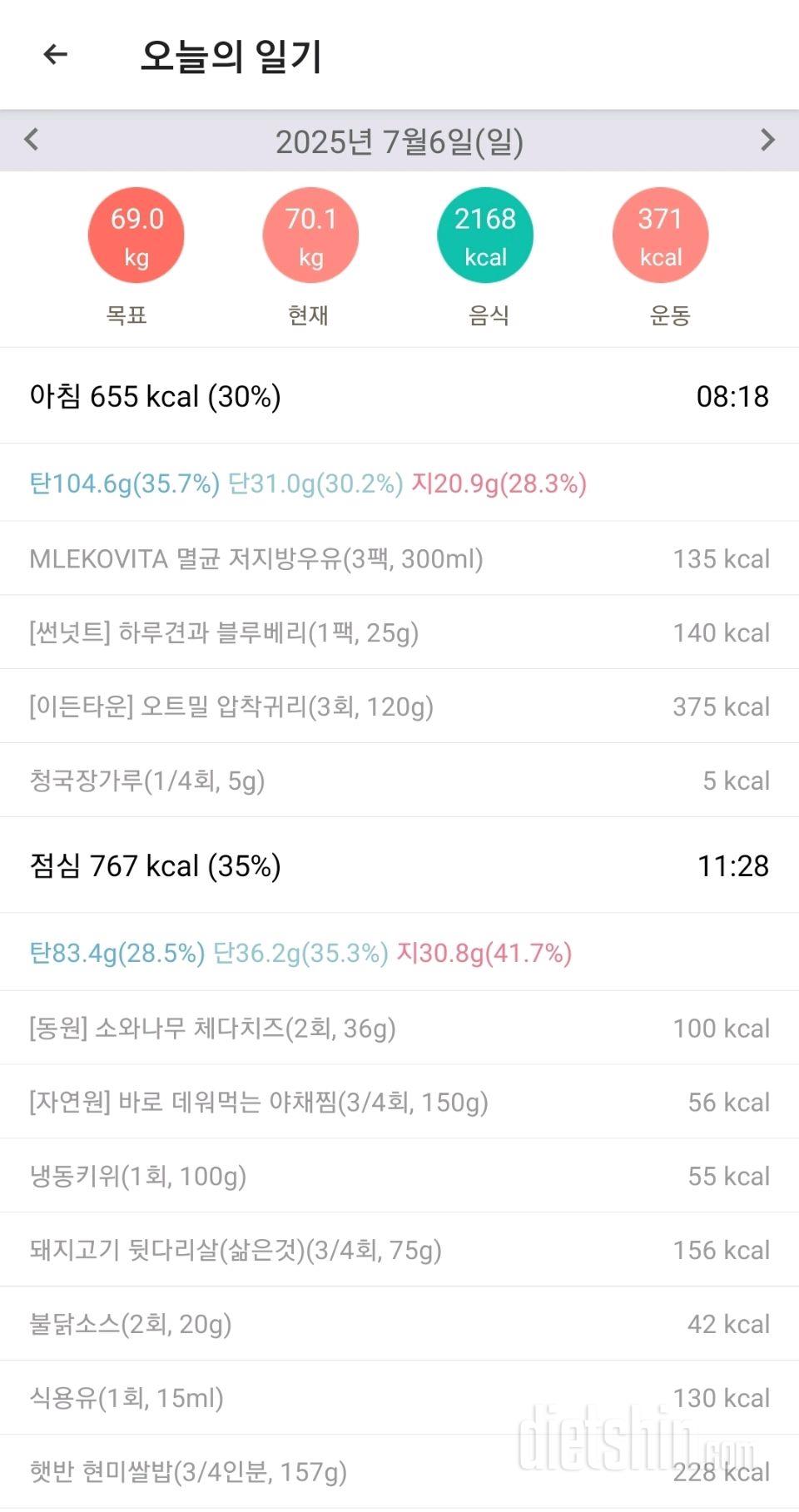Open the 371 kcal exercise circle
This screenshot has width=799, height=1512.
(660, 235)
